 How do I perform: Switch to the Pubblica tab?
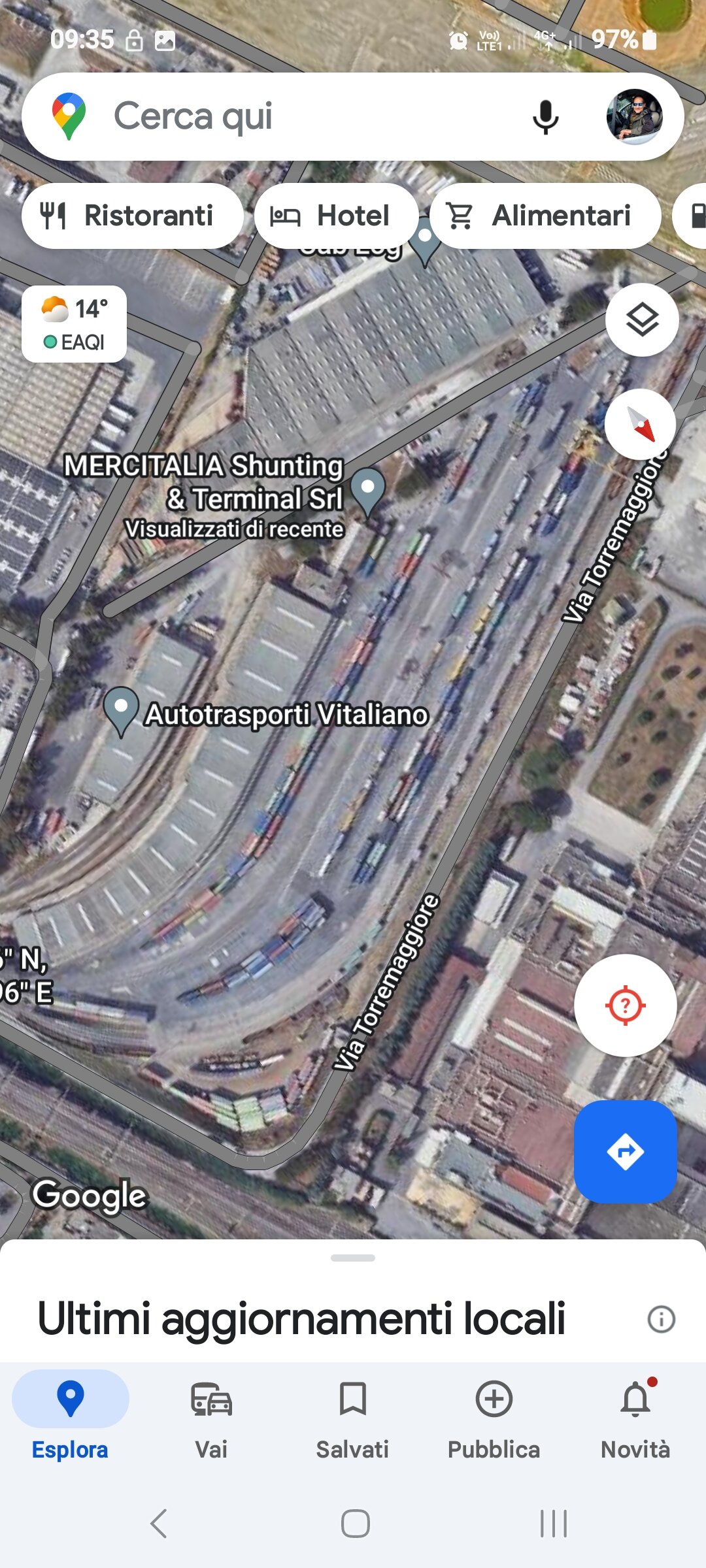tap(494, 1421)
